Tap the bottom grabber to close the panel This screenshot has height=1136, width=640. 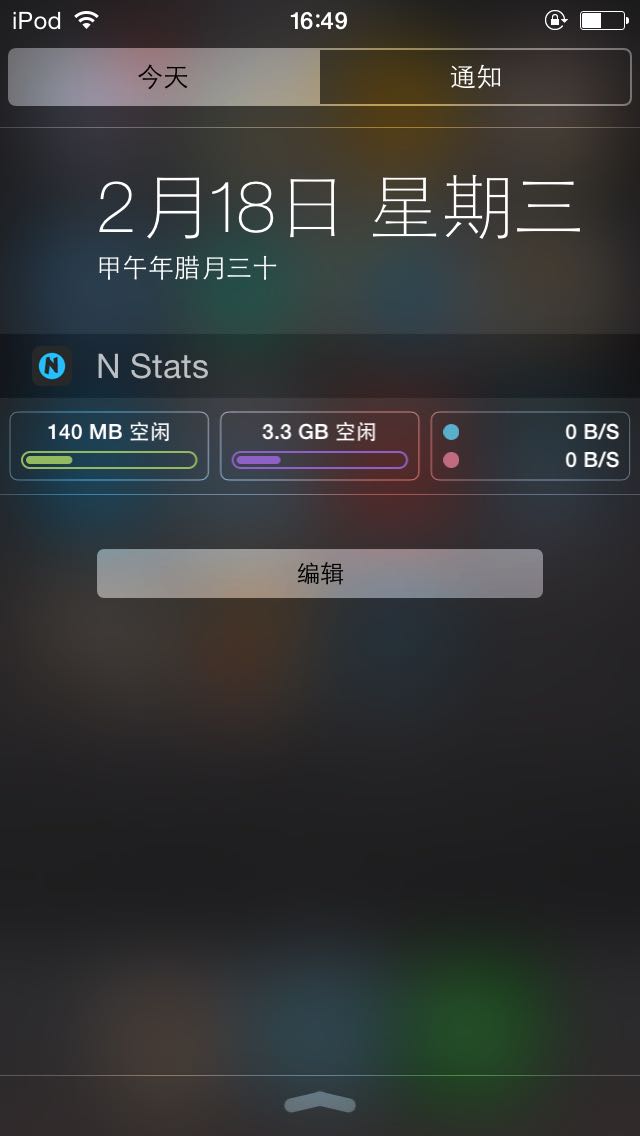tap(320, 1103)
